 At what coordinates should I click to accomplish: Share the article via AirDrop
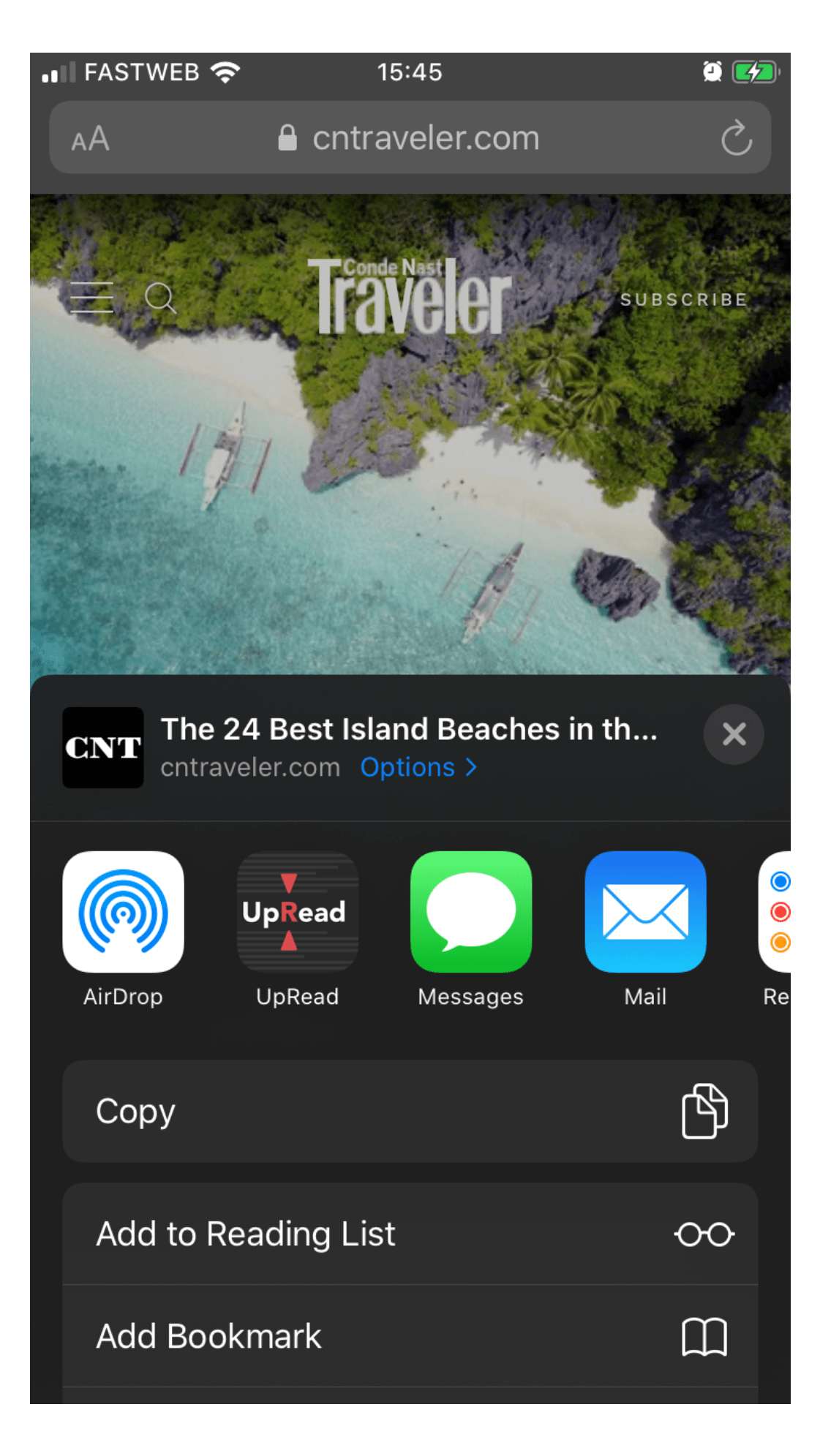123,929
